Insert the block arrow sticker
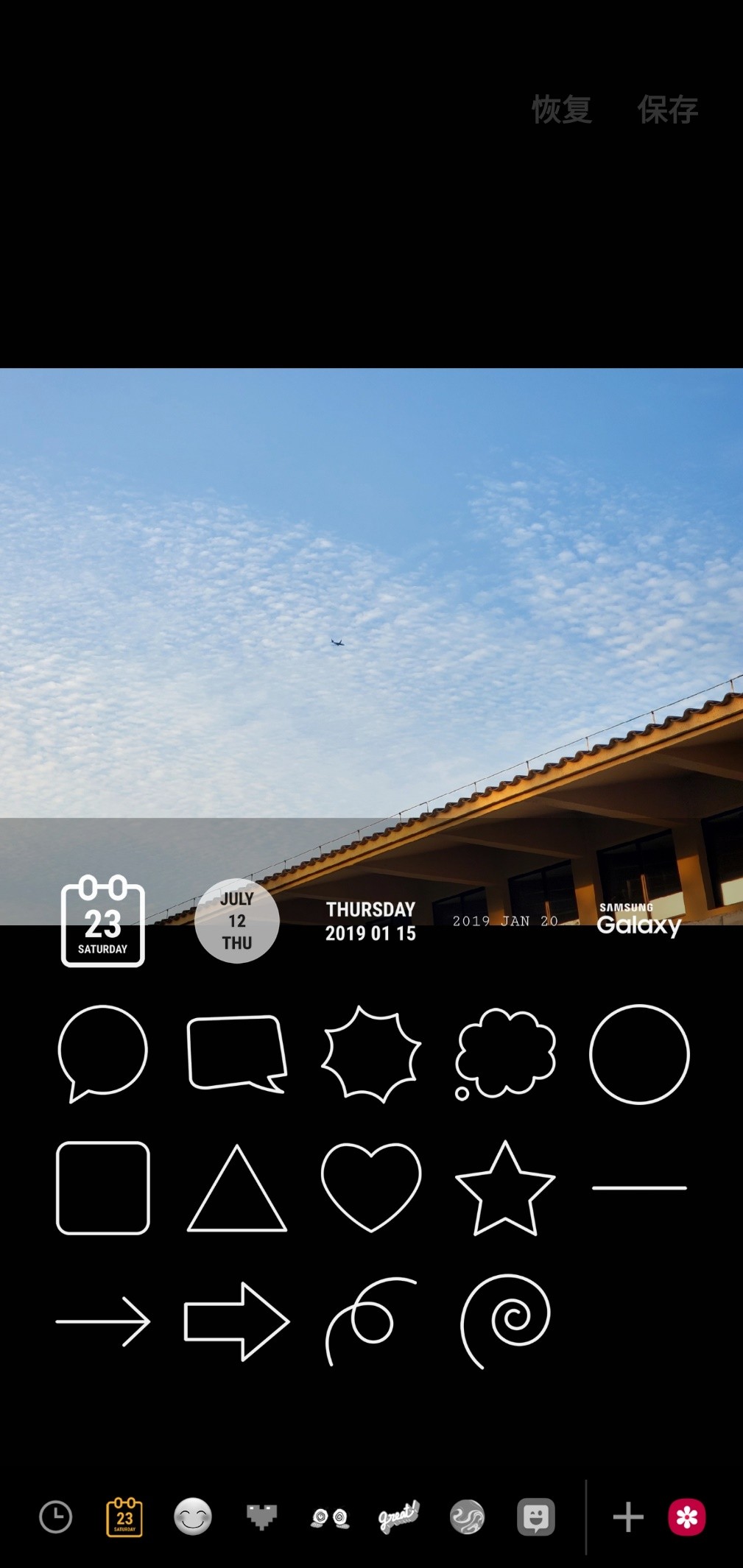The height and width of the screenshot is (1568, 743). pyautogui.click(x=236, y=1321)
